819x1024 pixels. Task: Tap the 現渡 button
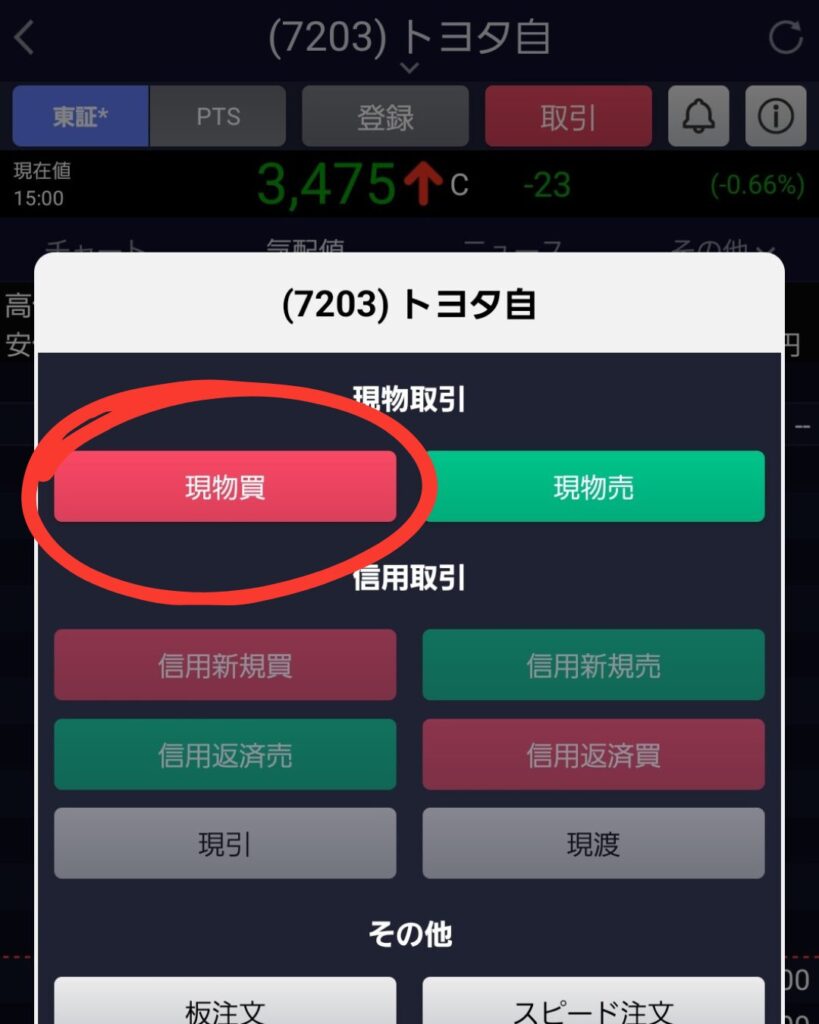[593, 844]
